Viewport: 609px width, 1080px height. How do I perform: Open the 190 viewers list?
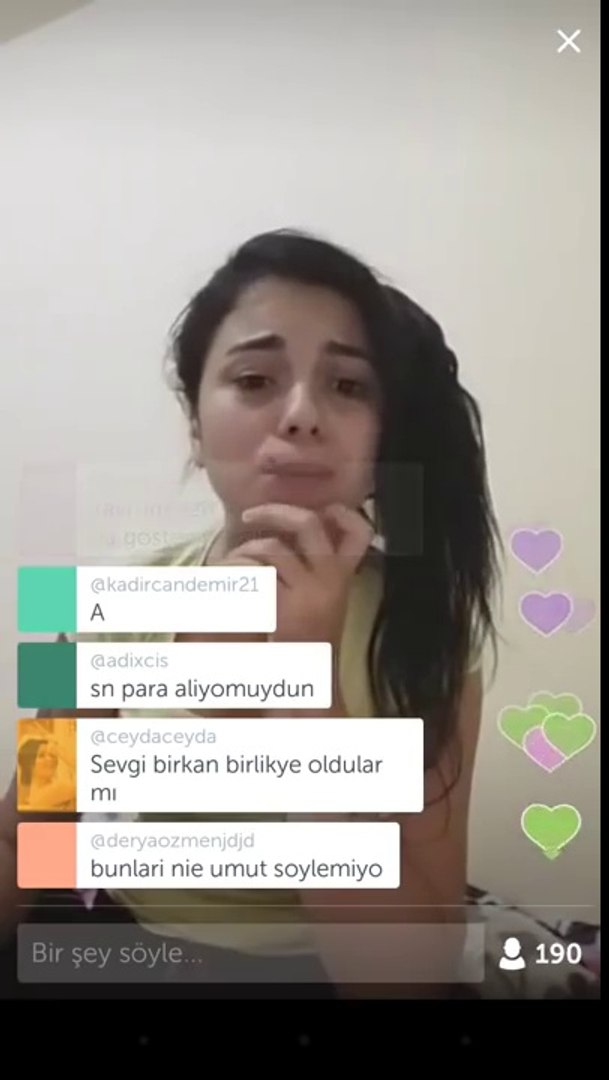click(541, 953)
